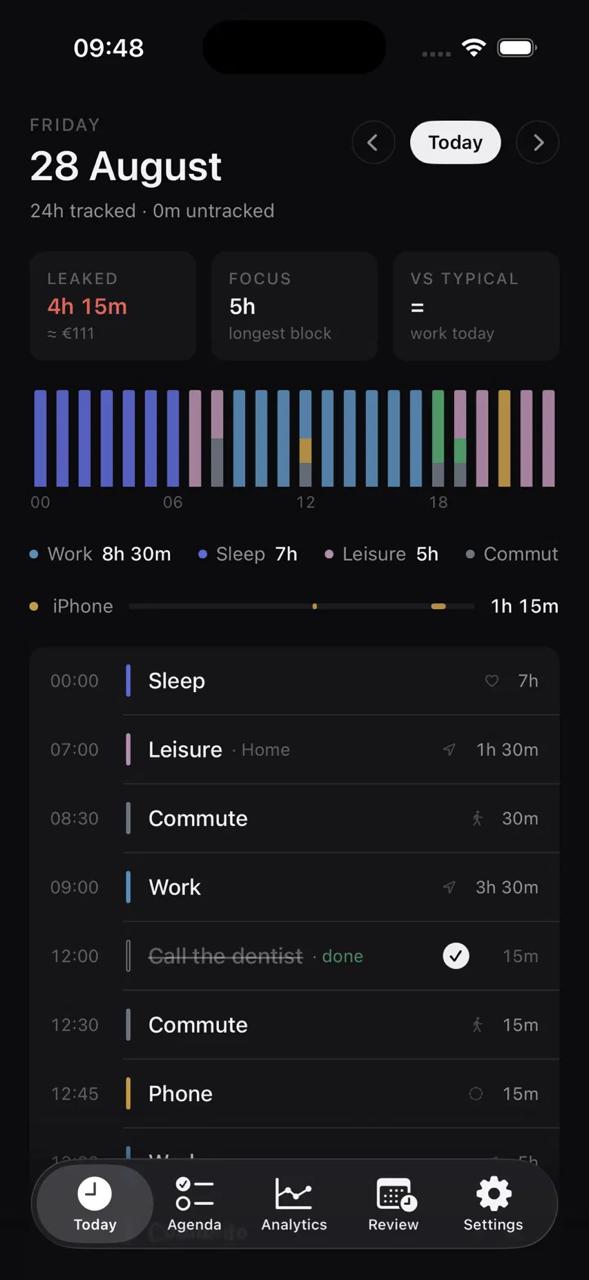Open the 12:45 Phone entry

[x=294, y=1095]
